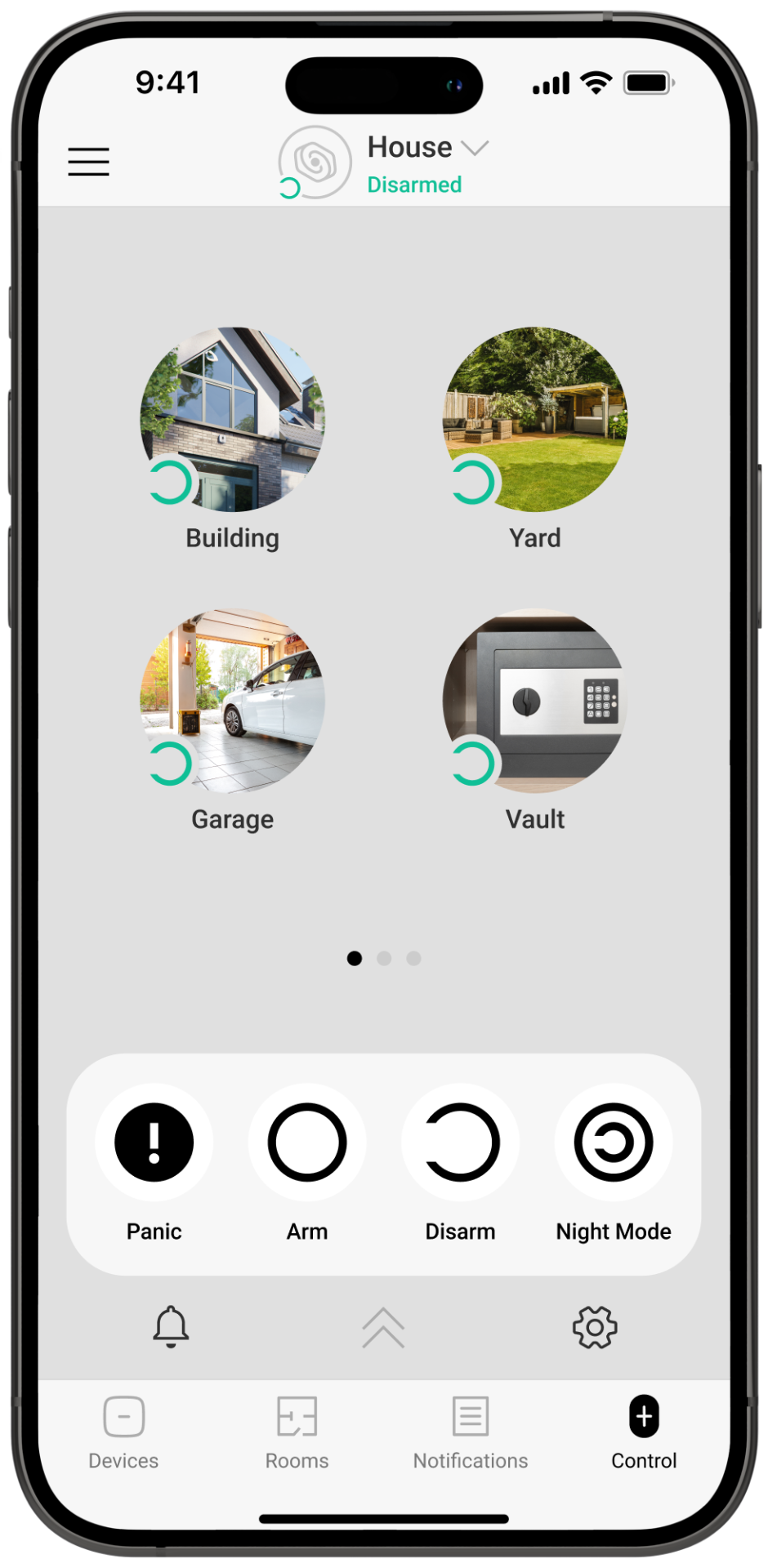Open the gear settings icon
Screen dimensions: 768x1568
point(595,1327)
